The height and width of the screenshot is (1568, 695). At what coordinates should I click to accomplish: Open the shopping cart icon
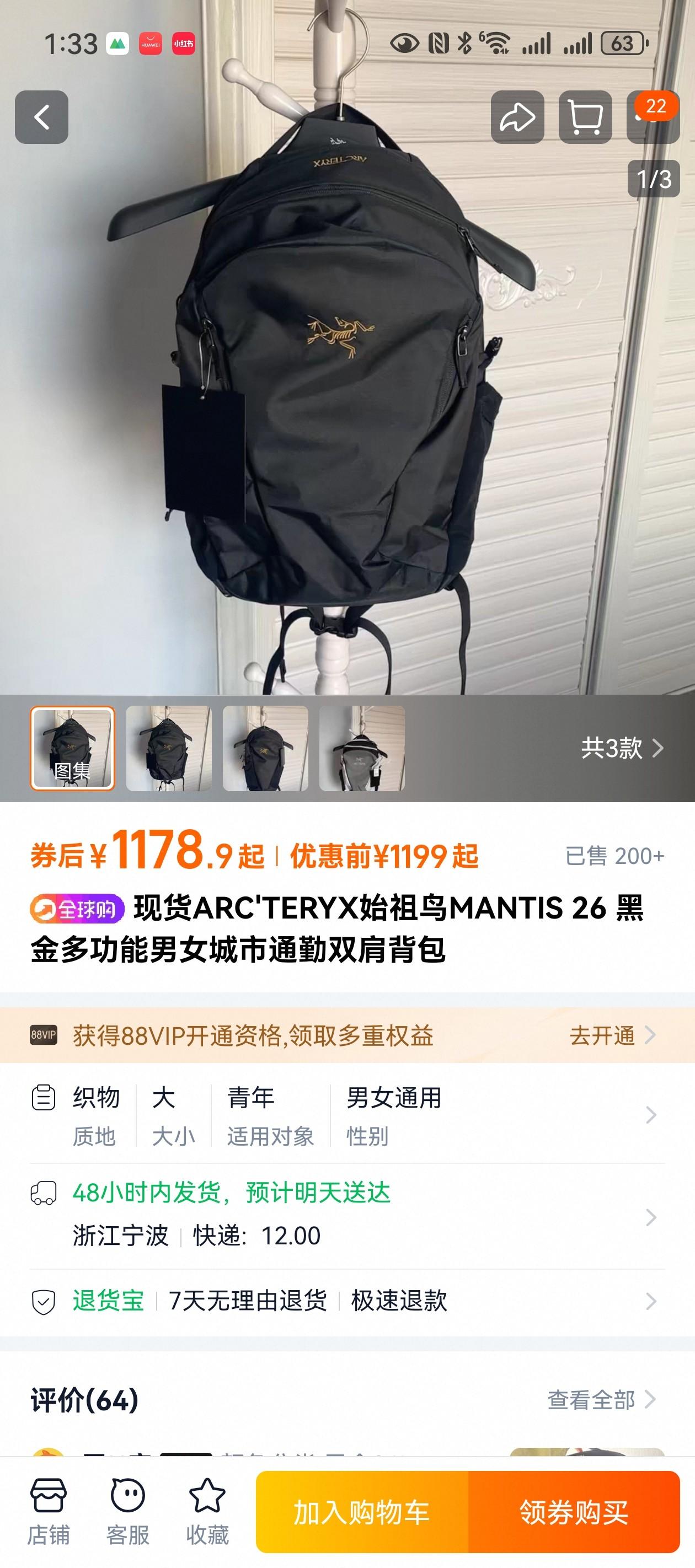[585, 117]
